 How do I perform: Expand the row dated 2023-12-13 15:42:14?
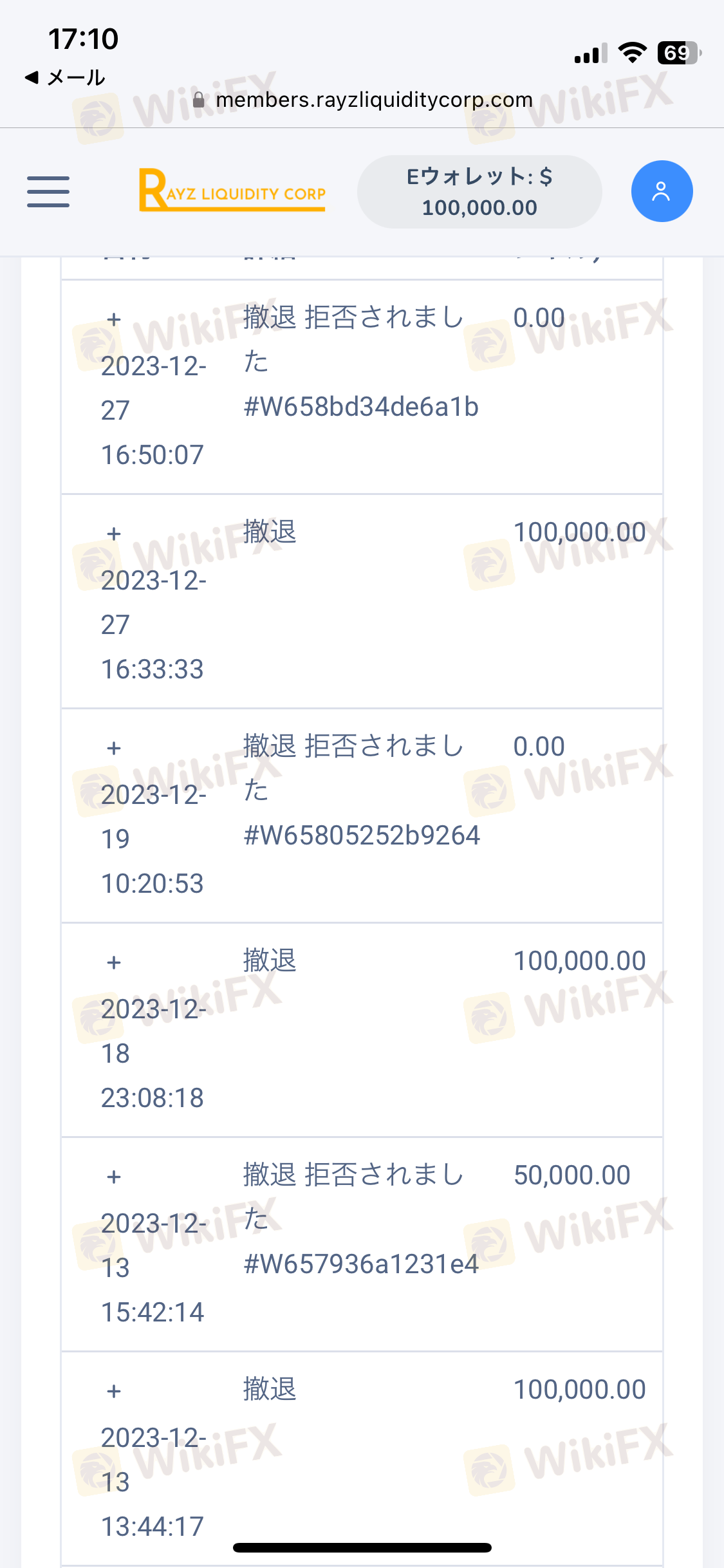(114, 1177)
